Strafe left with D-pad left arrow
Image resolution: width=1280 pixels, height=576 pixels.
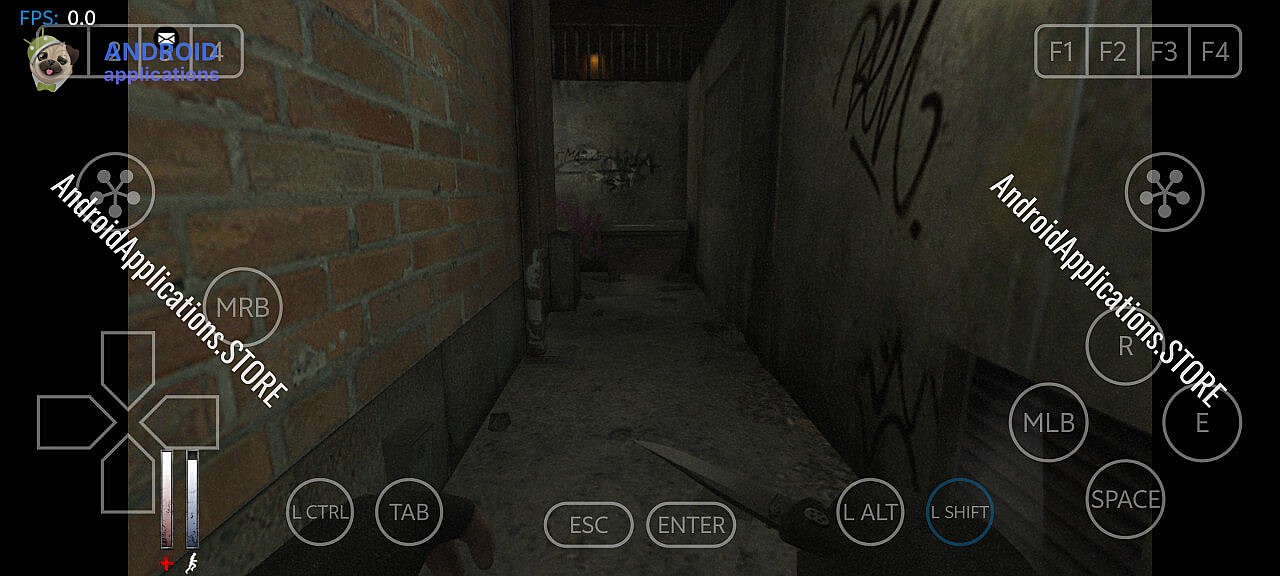coord(70,422)
